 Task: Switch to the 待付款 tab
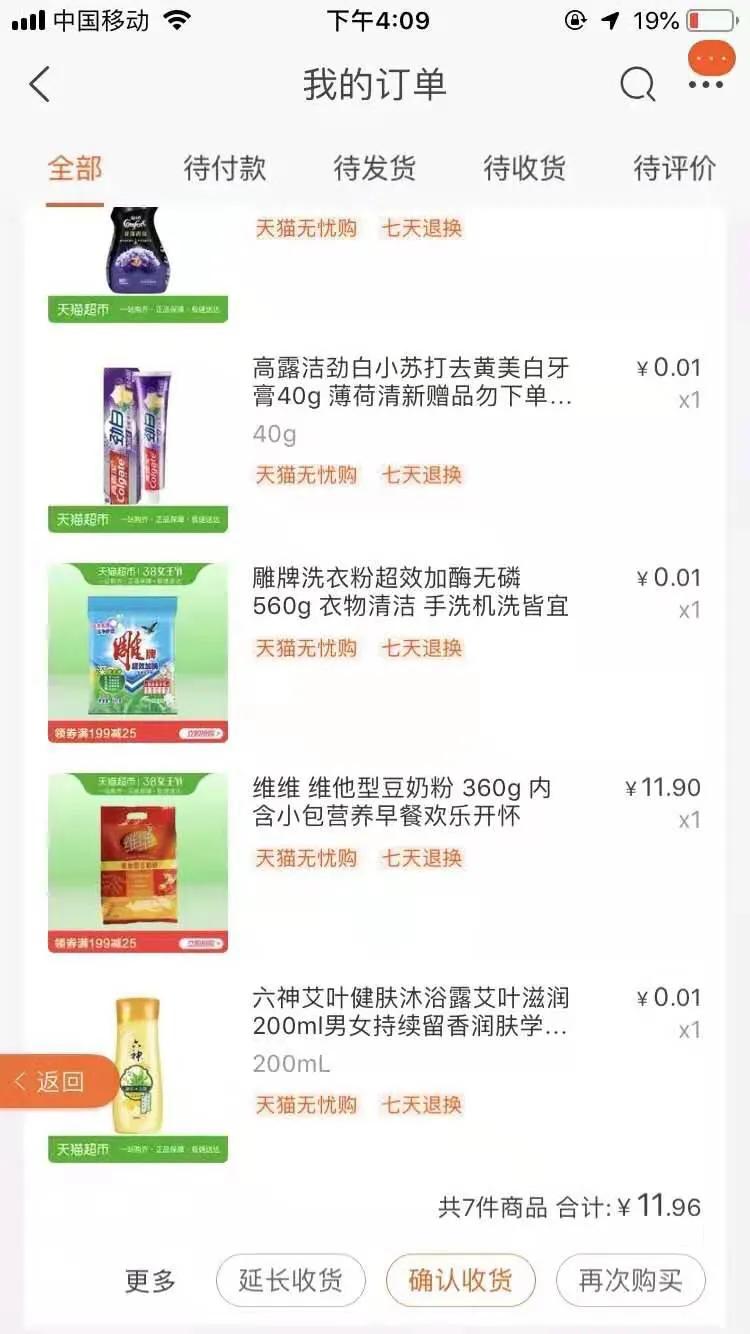224,168
